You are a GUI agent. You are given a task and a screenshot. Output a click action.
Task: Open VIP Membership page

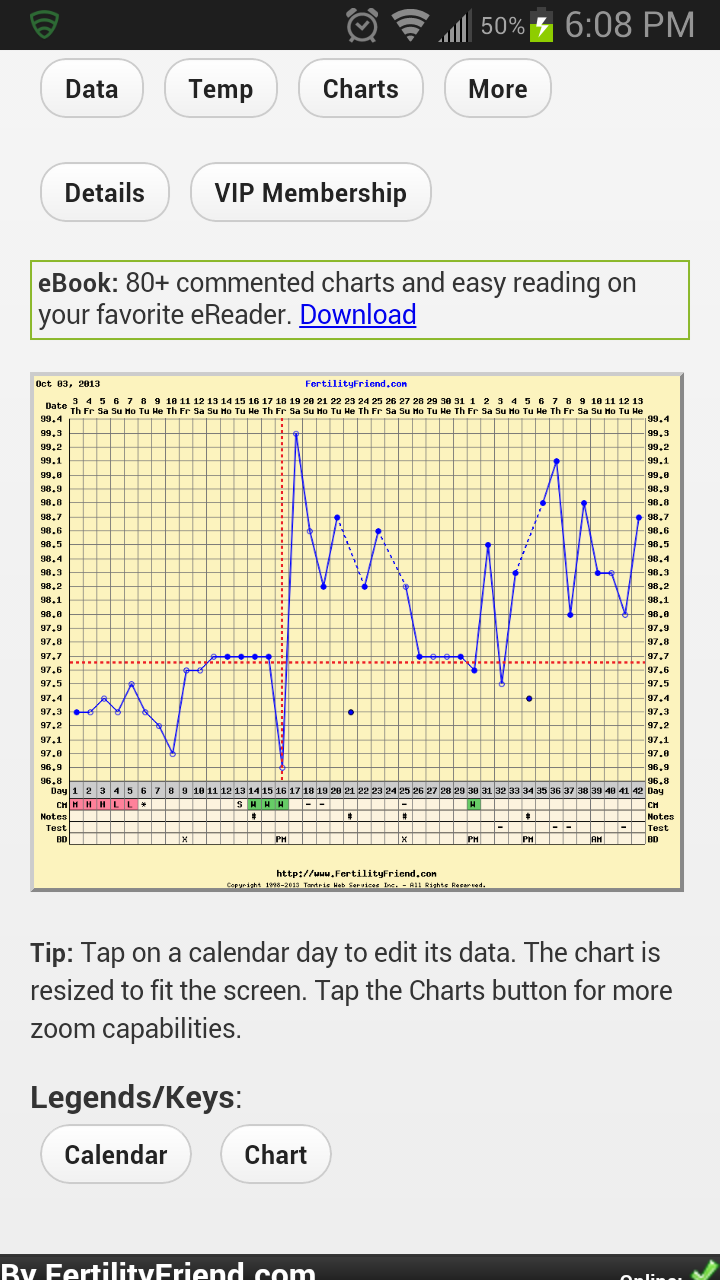click(x=311, y=193)
